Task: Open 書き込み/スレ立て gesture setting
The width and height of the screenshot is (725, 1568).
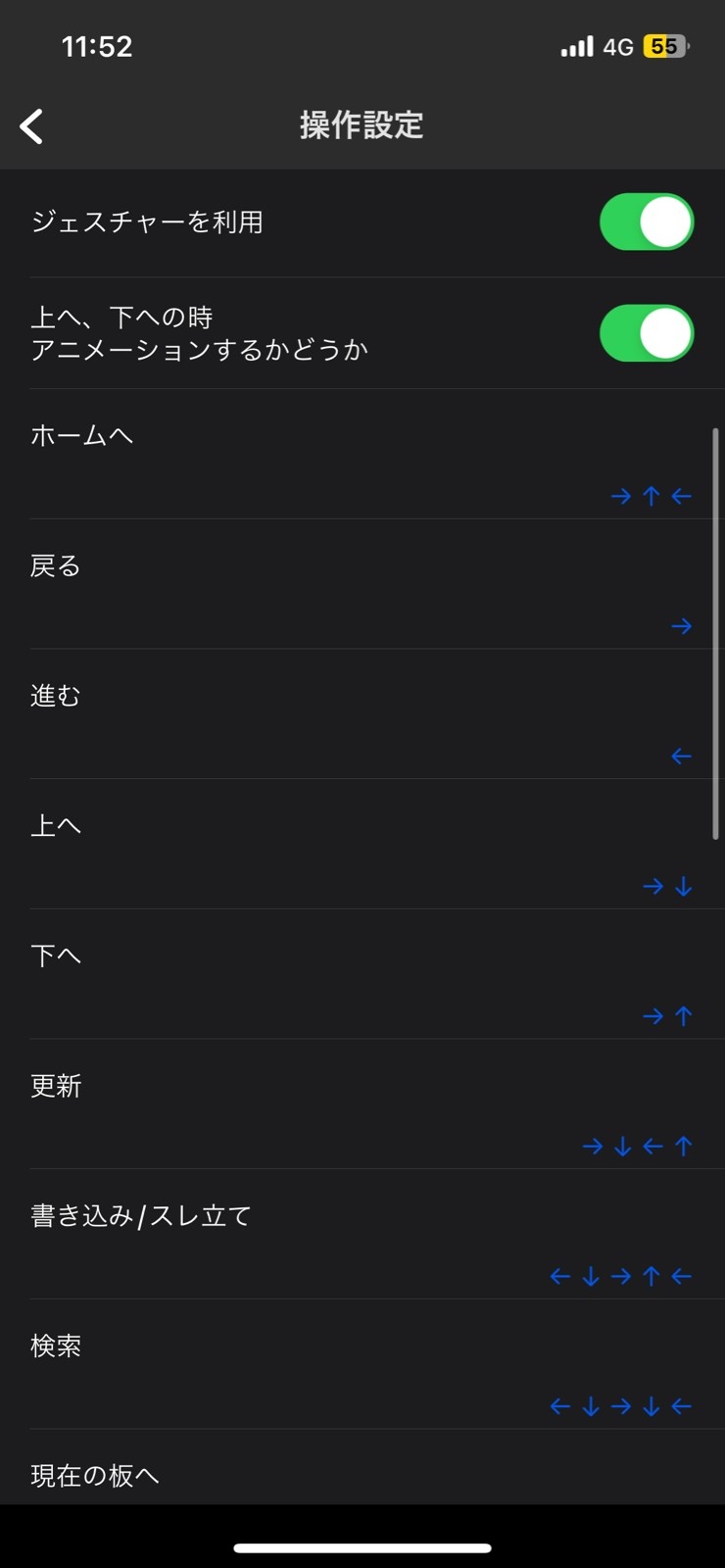Action: [x=362, y=1235]
